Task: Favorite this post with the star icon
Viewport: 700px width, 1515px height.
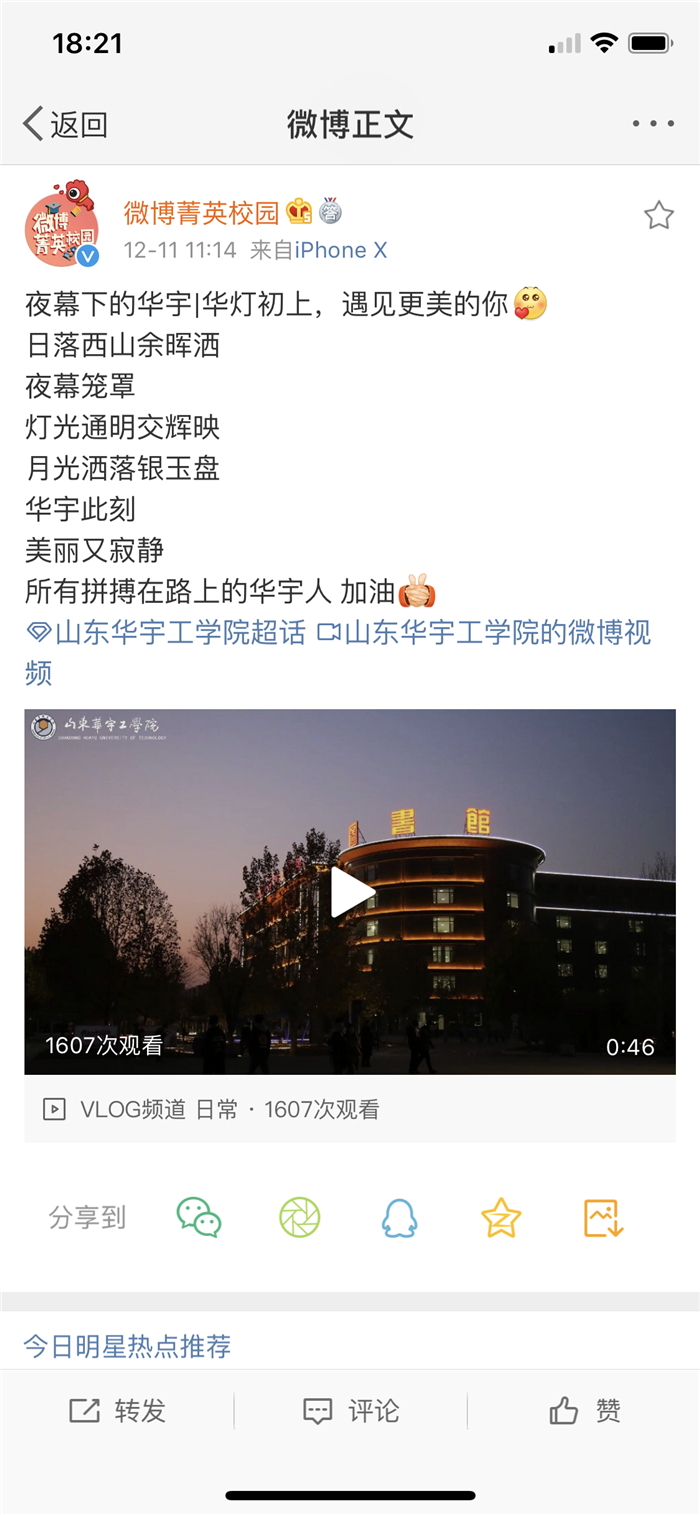Action: (658, 215)
